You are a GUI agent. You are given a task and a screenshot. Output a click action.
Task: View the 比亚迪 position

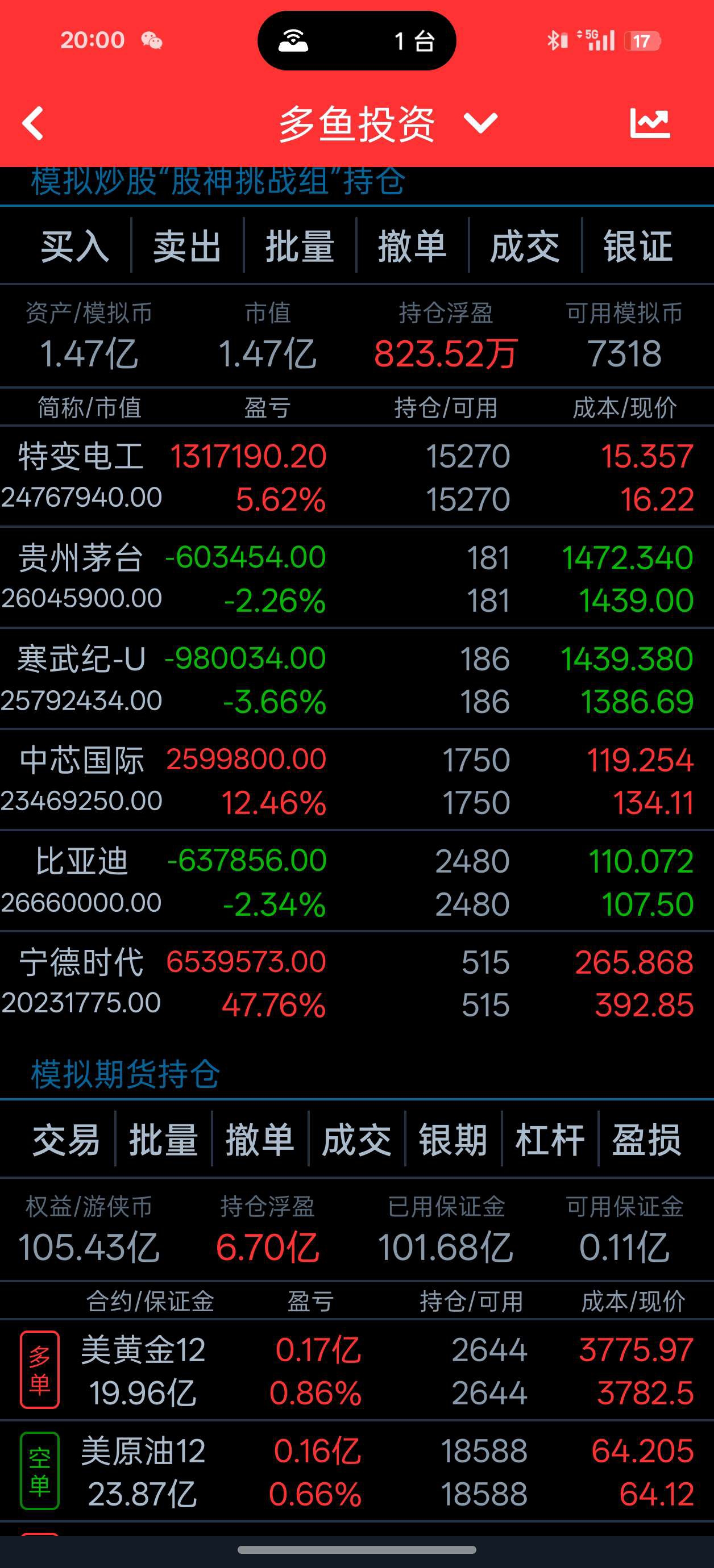357,881
